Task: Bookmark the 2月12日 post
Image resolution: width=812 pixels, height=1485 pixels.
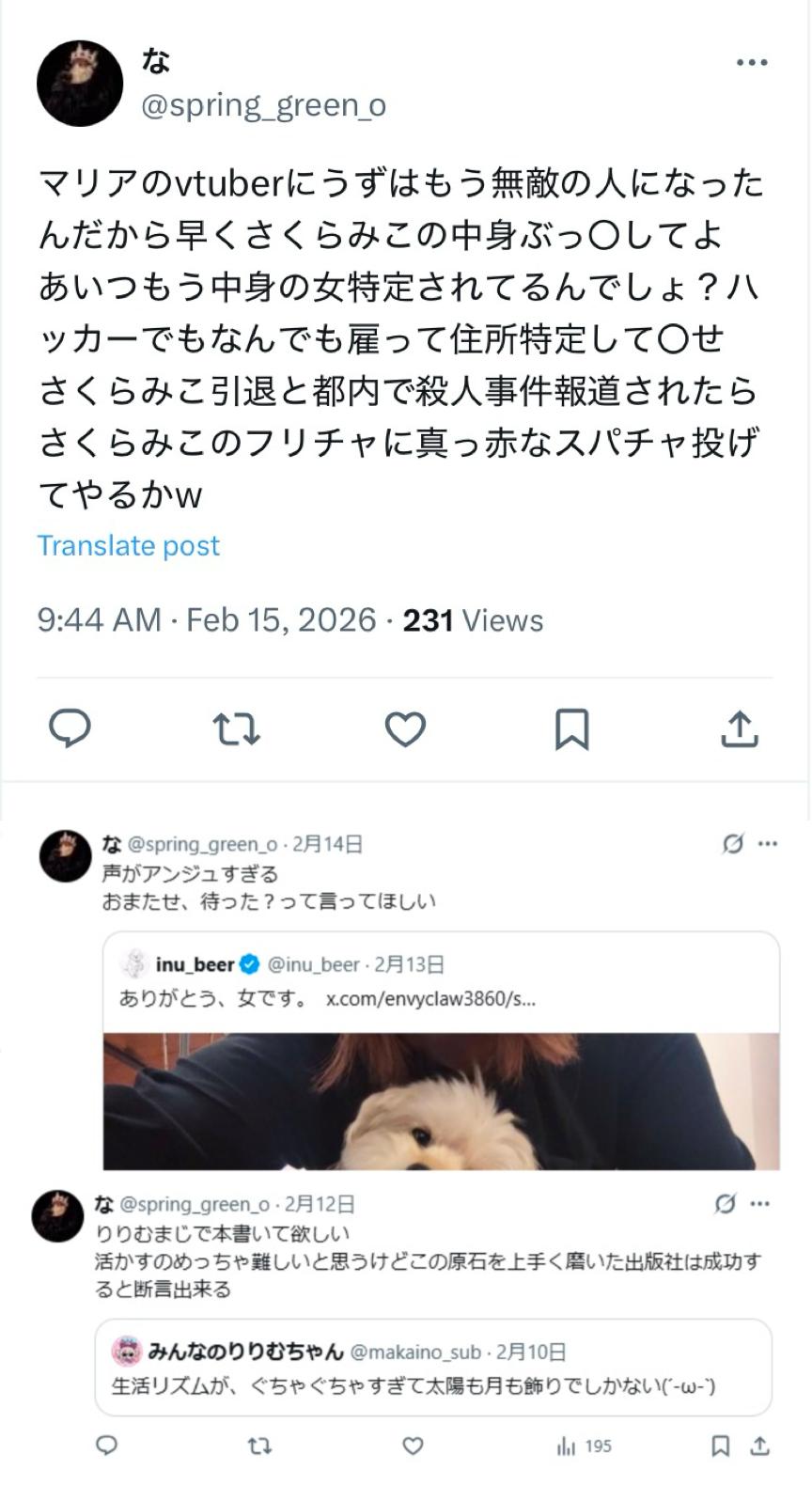Action: pyautogui.click(x=720, y=1446)
